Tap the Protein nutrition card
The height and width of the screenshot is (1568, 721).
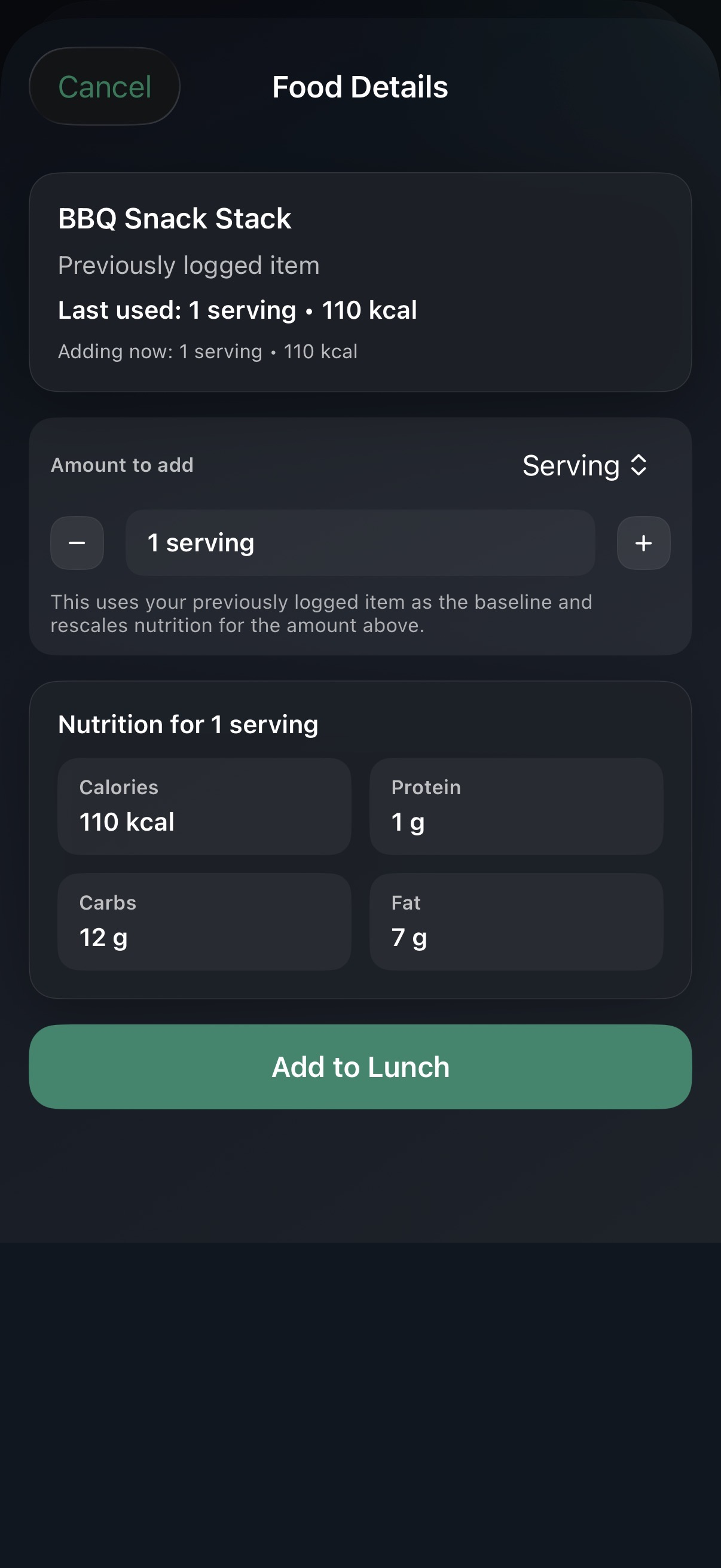click(x=517, y=806)
